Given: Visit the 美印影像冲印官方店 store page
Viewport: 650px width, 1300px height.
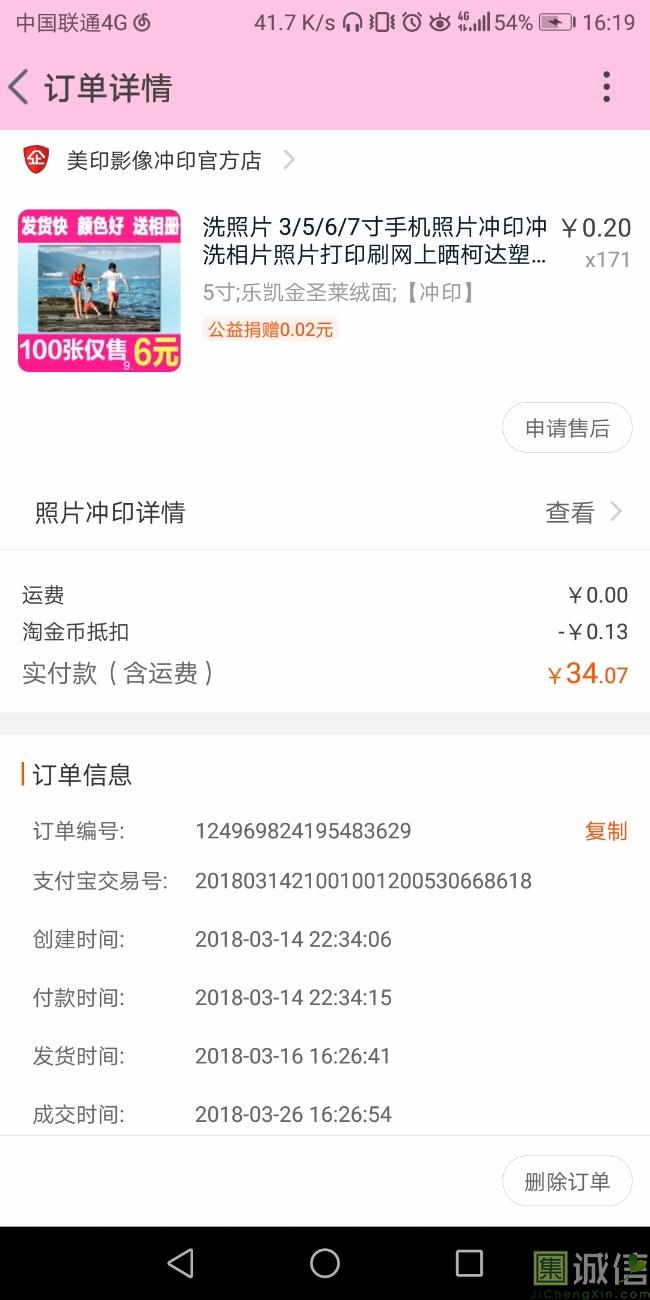Looking at the screenshot, I should (164, 160).
